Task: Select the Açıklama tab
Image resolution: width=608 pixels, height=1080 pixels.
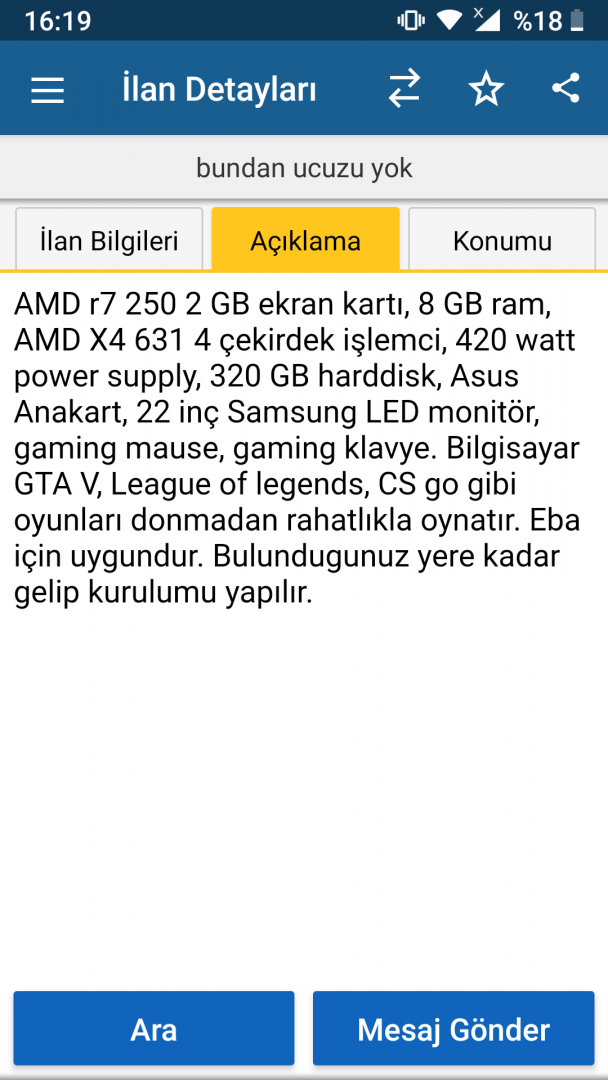Action: [x=305, y=240]
